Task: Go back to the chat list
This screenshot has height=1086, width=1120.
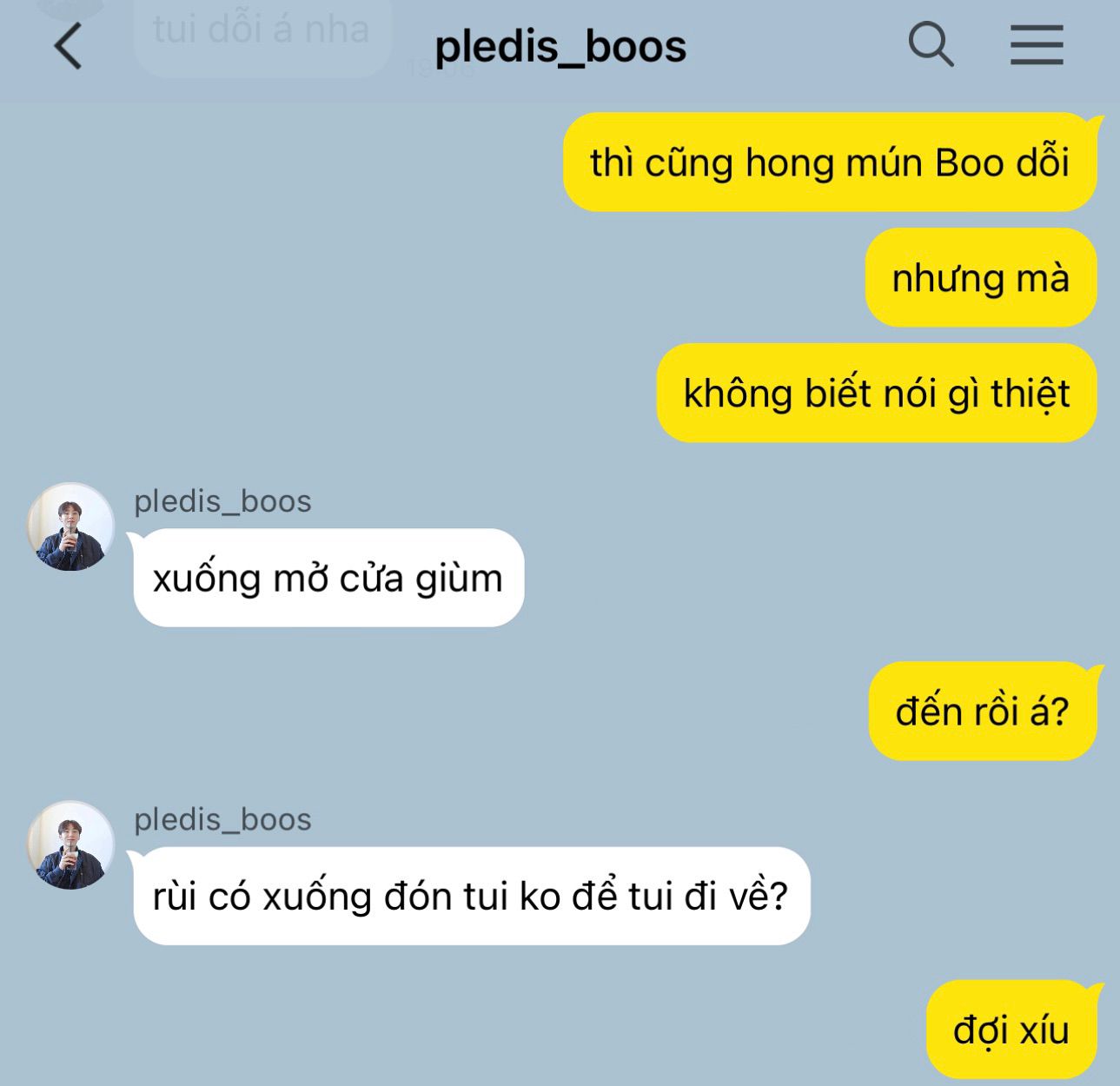Action: [68, 46]
